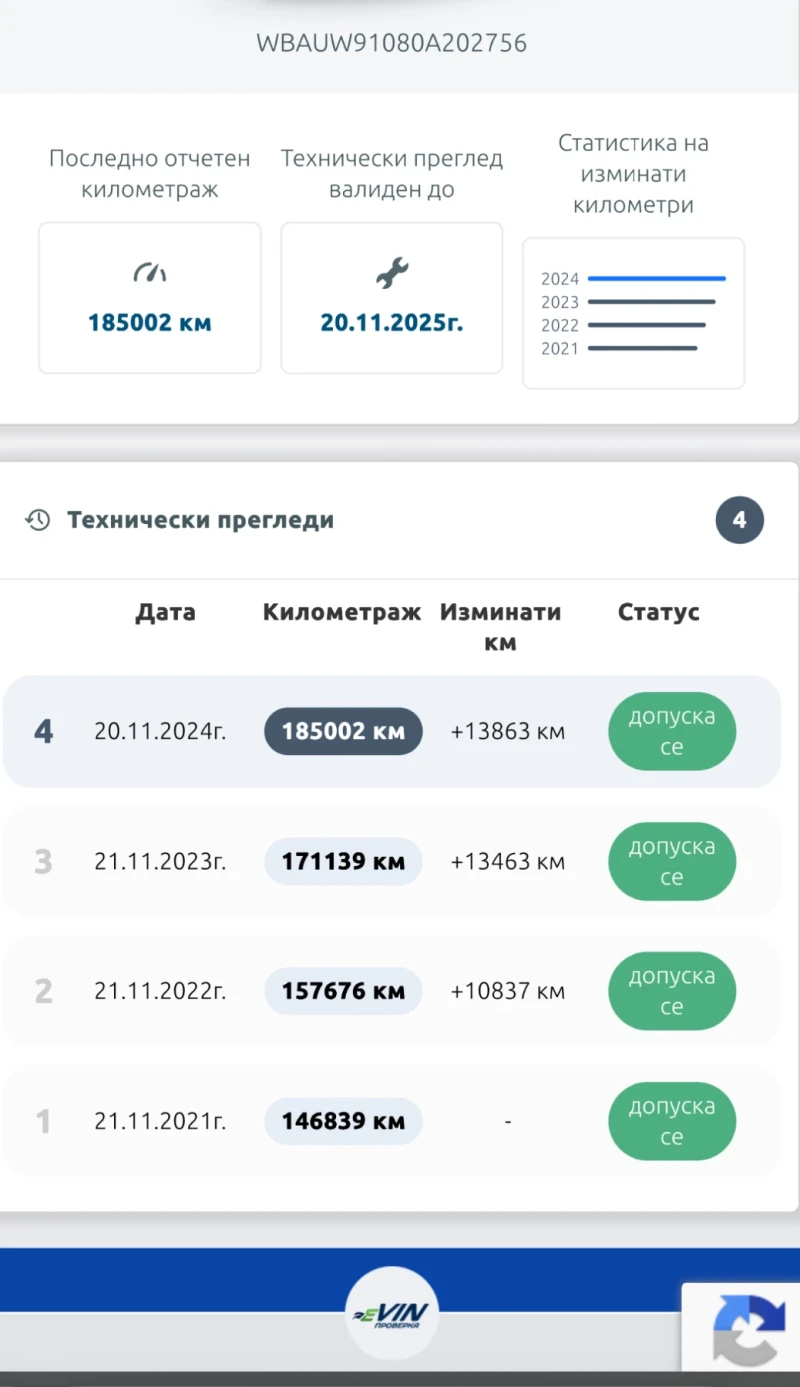Click the history clock icon next to Технически прегледи
800x1387 pixels.
[37, 519]
